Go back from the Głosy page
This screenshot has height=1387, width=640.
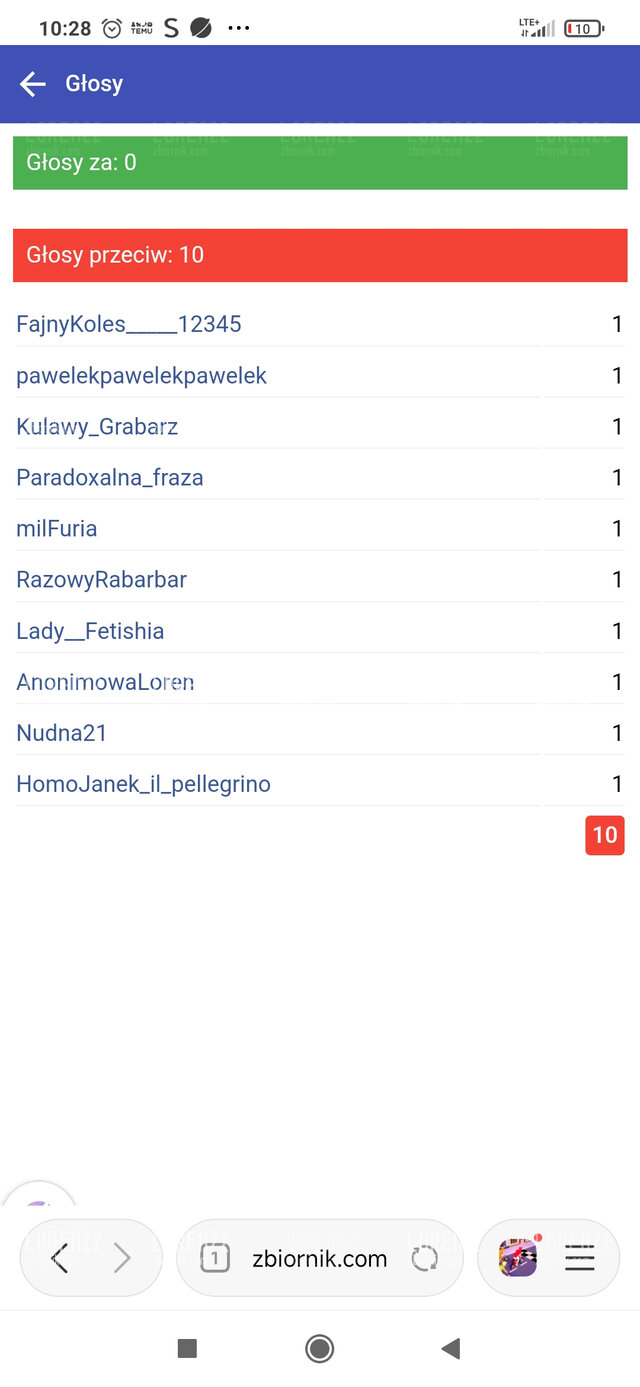33,84
